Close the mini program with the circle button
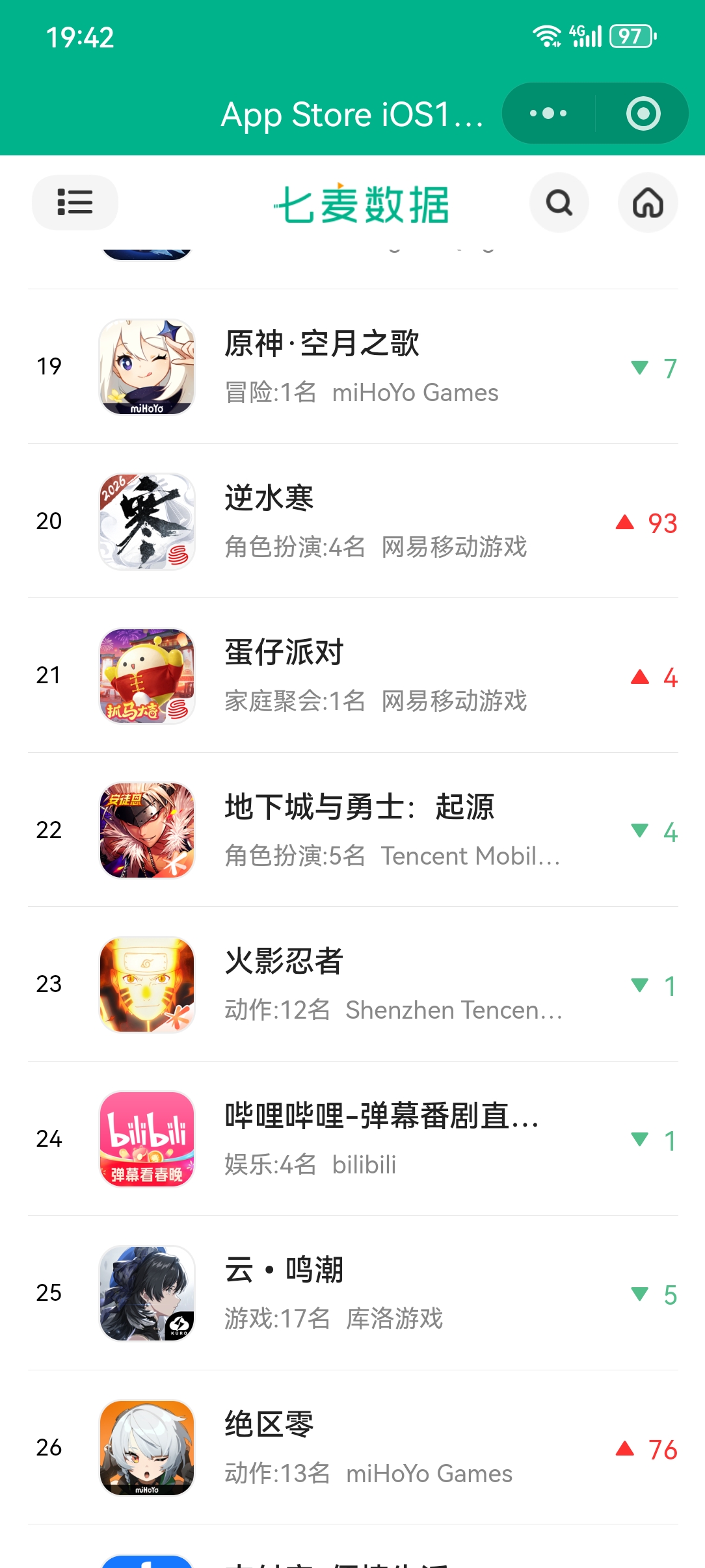The height and width of the screenshot is (1568, 705). [643, 114]
